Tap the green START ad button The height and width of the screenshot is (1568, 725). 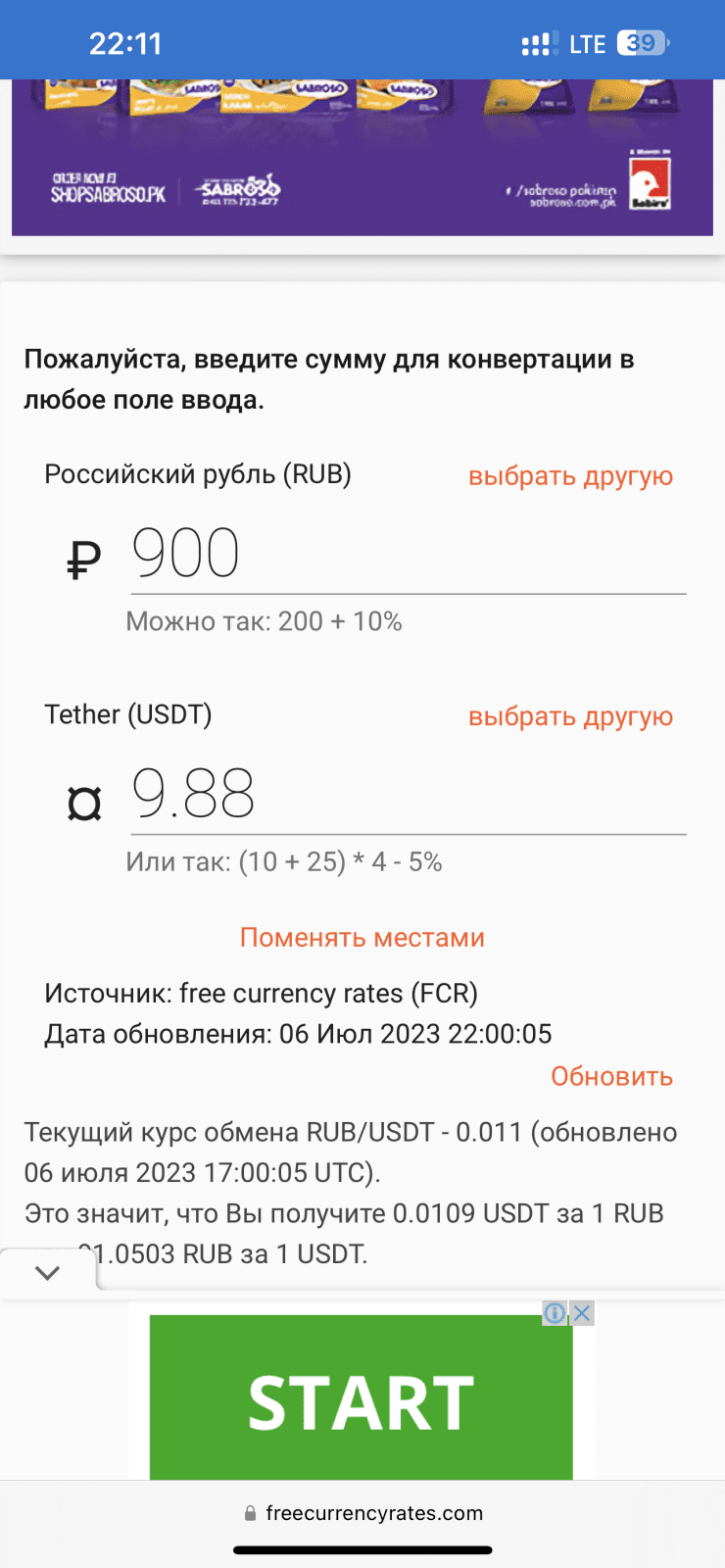pos(361,1401)
